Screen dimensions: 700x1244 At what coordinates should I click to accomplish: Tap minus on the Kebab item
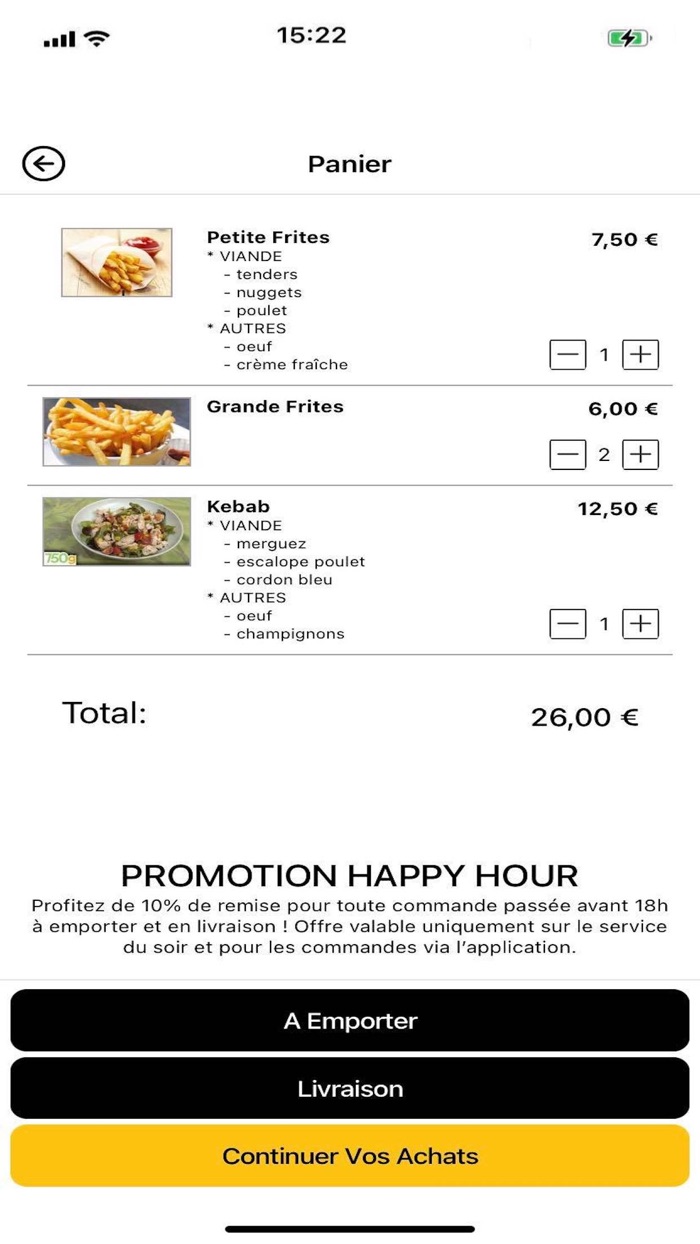coord(567,624)
